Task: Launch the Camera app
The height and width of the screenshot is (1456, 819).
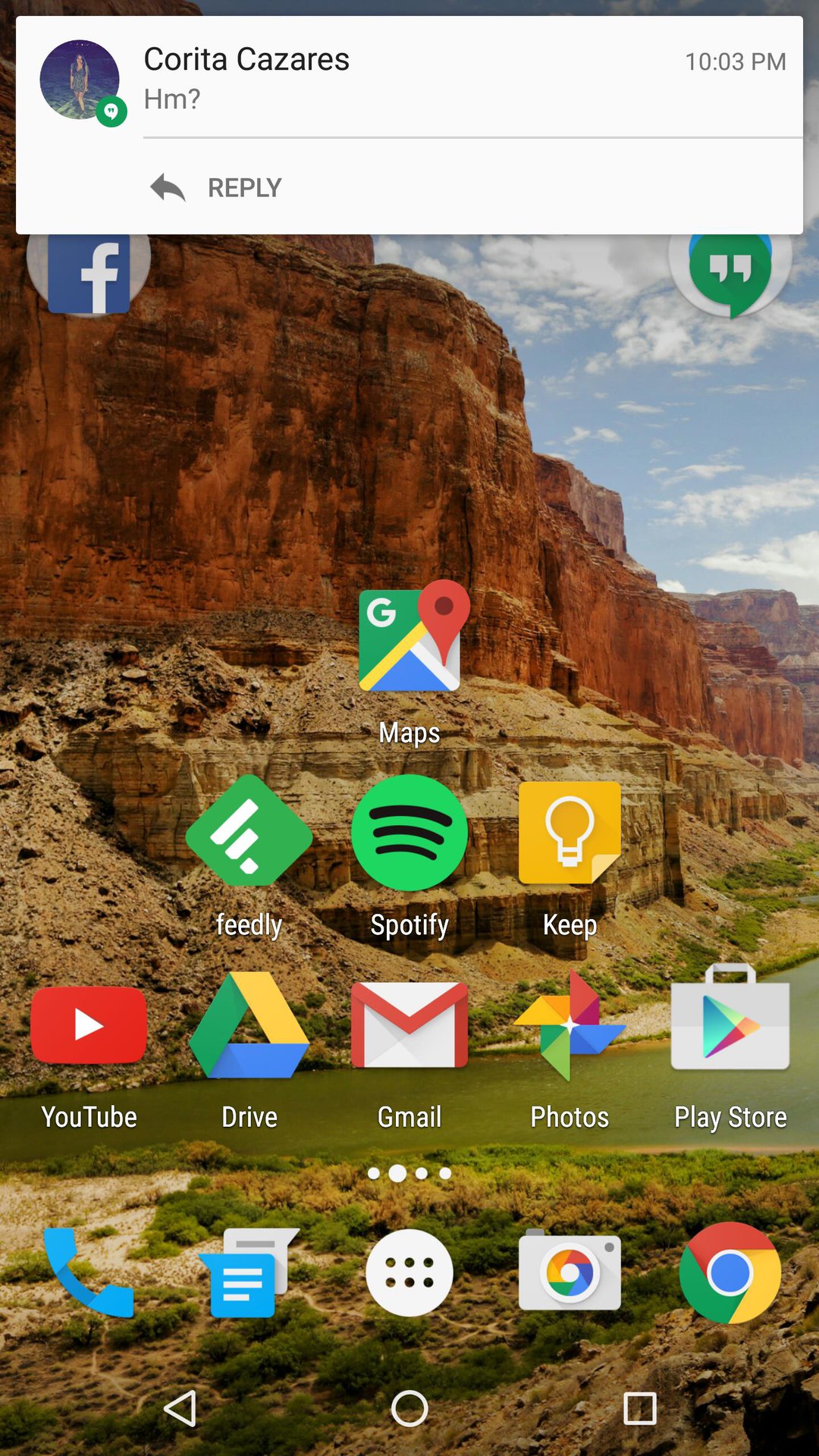Action: pyautogui.click(x=570, y=1272)
